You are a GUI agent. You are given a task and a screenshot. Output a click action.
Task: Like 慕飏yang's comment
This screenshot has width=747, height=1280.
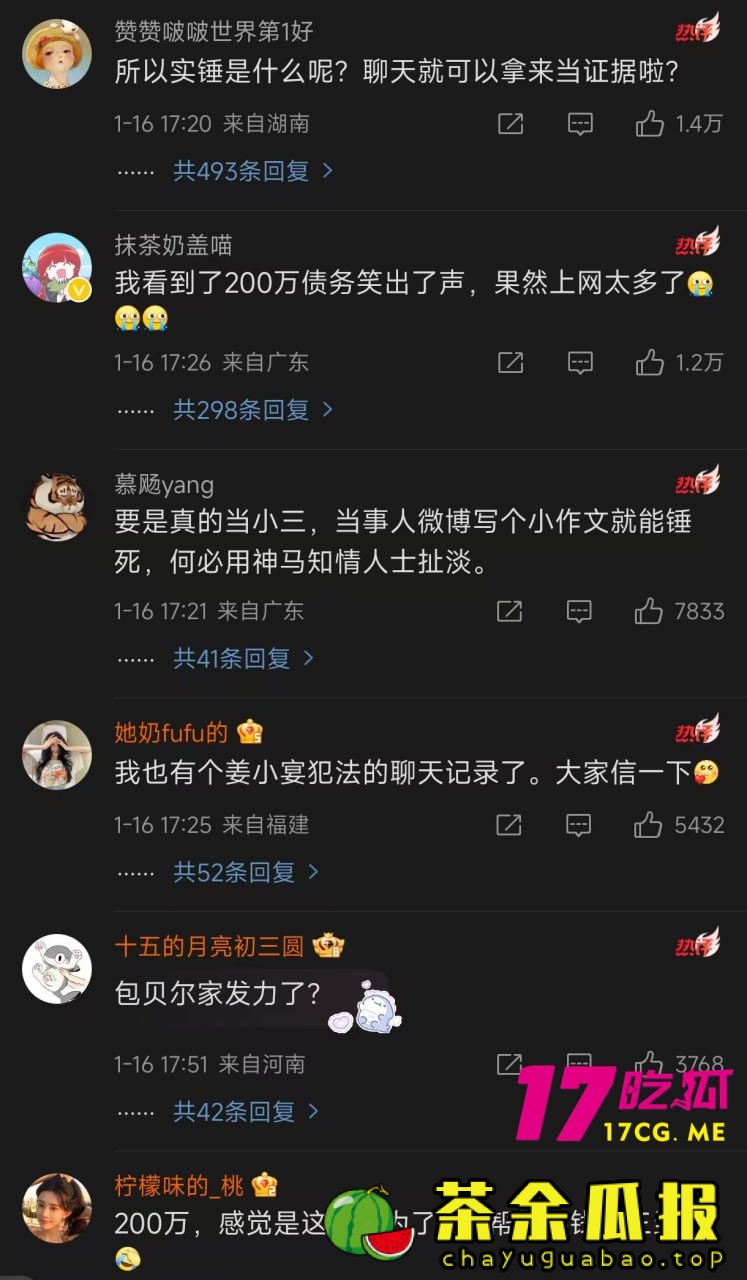pyautogui.click(x=649, y=611)
